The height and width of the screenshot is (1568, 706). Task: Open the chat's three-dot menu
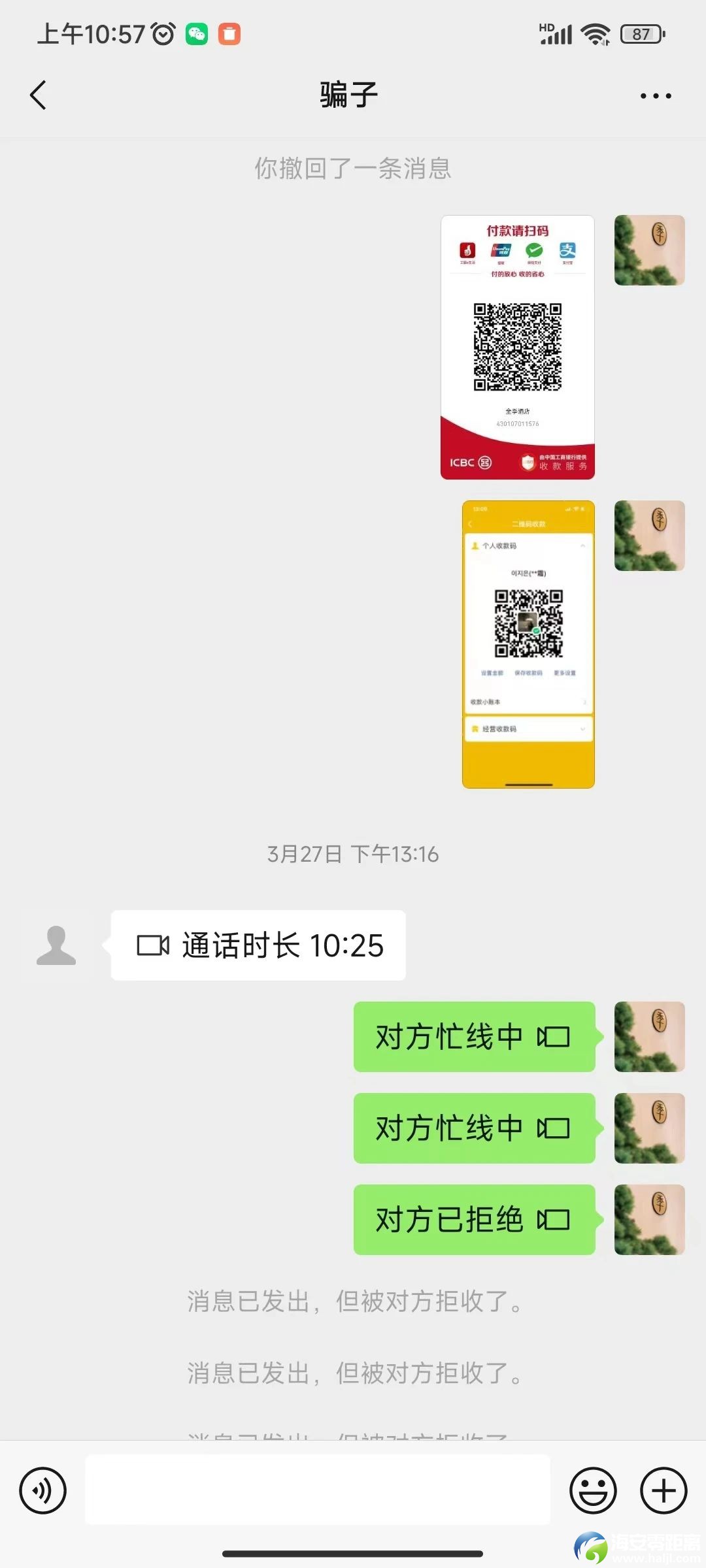pyautogui.click(x=655, y=96)
